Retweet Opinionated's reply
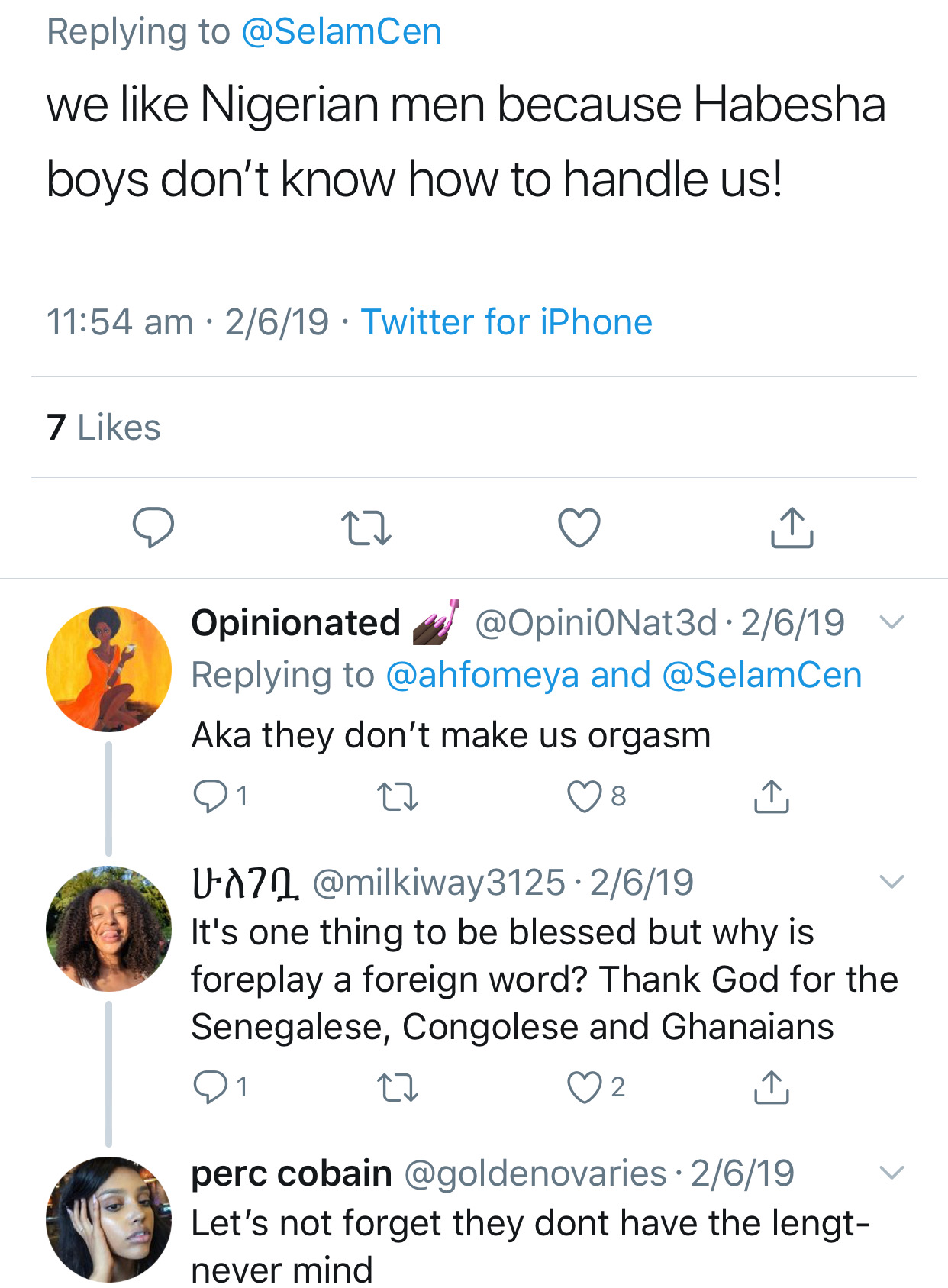Viewport: 948px width, 1288px height. (398, 796)
